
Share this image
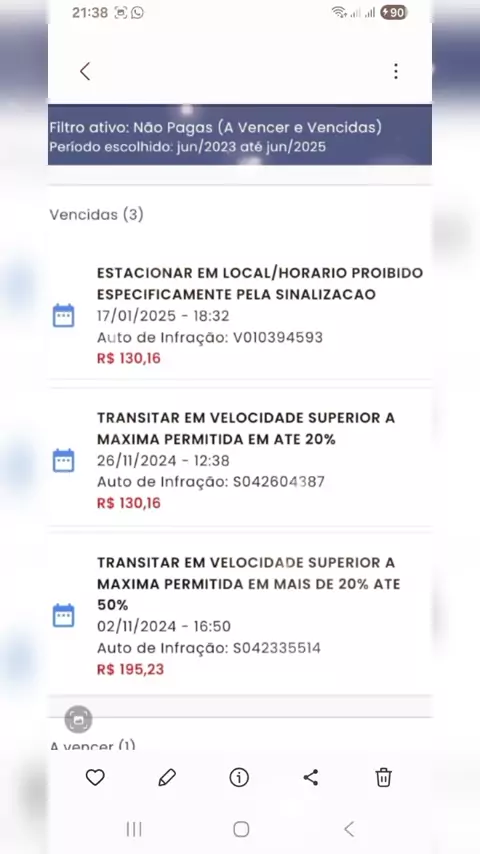pyautogui.click(x=311, y=778)
